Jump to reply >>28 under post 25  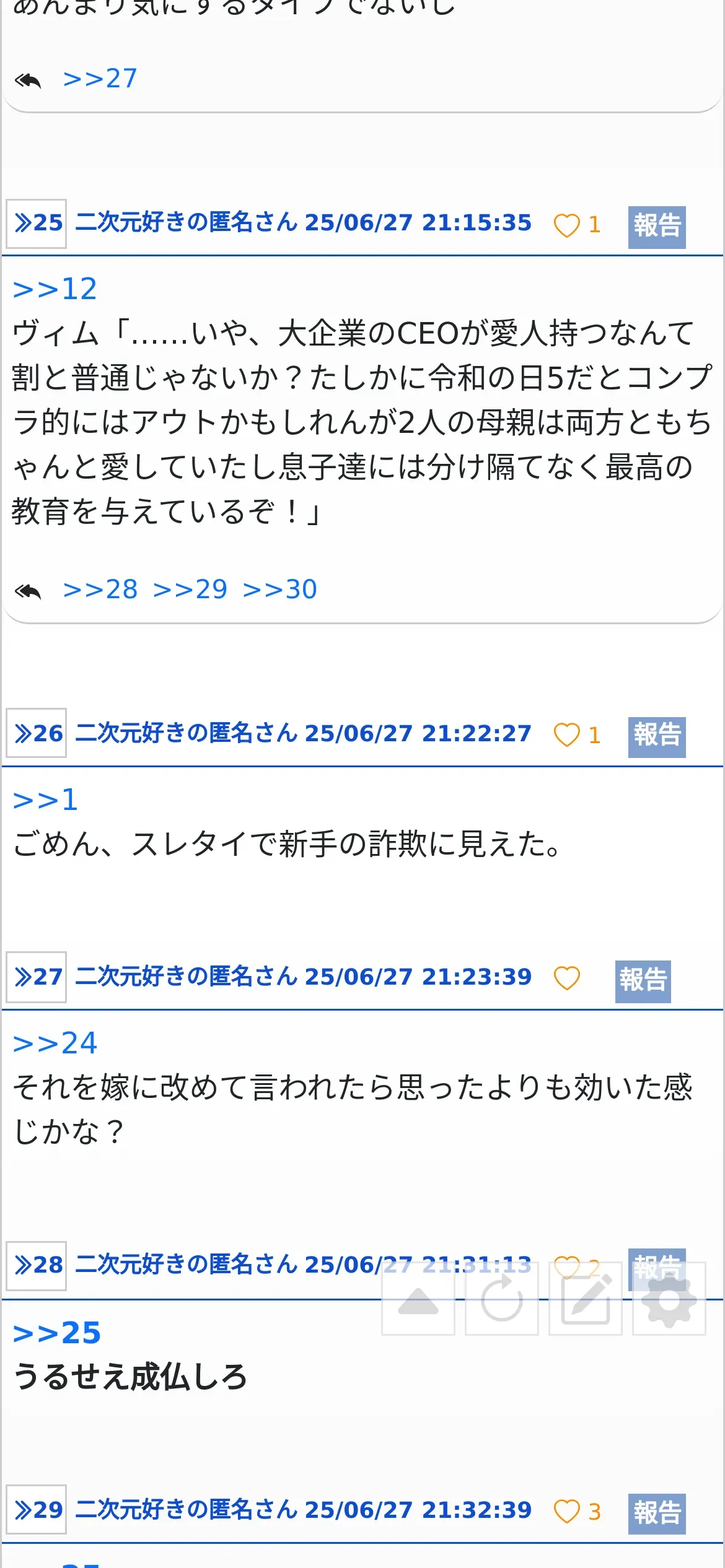click(x=100, y=590)
